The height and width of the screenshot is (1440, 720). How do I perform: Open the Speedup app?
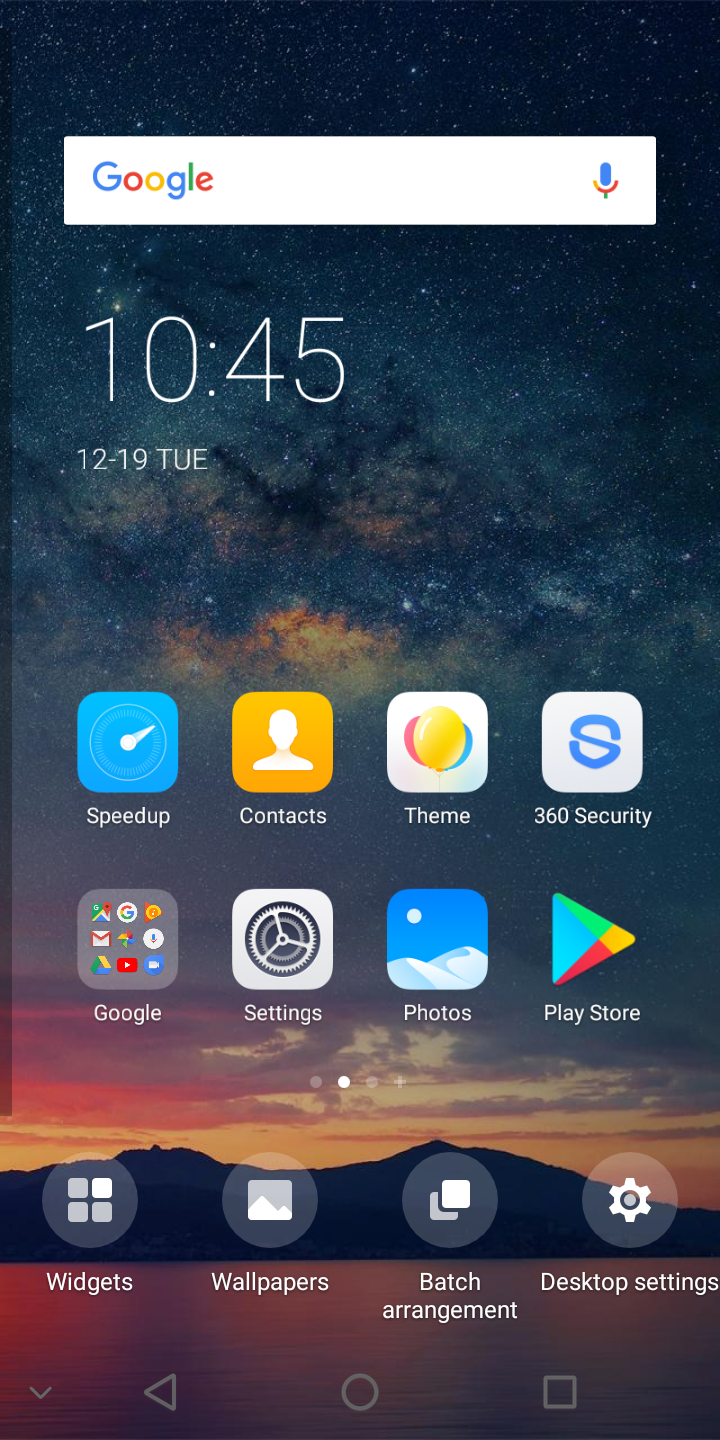click(128, 742)
